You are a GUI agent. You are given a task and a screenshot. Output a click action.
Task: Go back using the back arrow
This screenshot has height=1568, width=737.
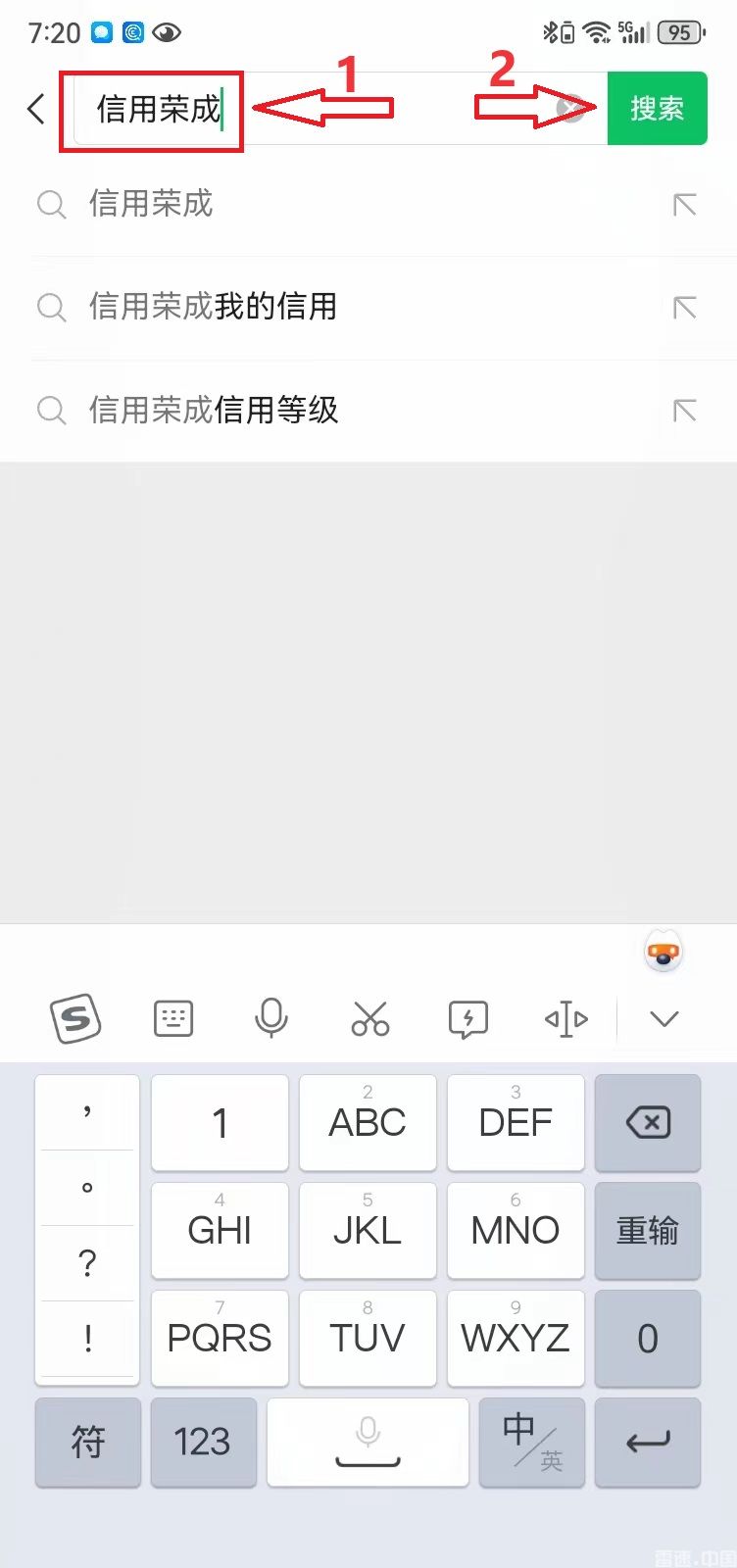pyautogui.click(x=36, y=109)
